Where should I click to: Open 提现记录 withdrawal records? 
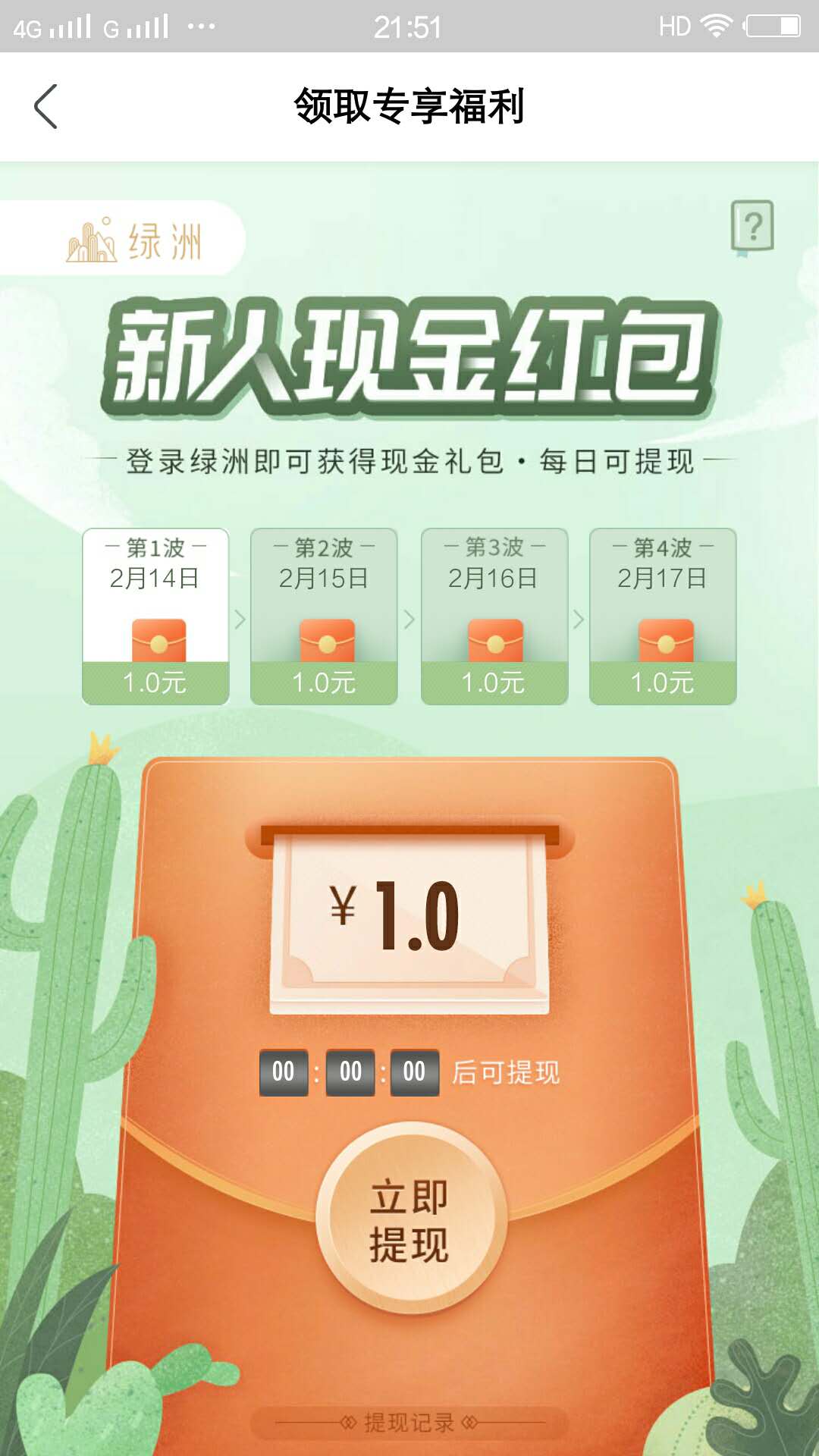pos(409,1423)
